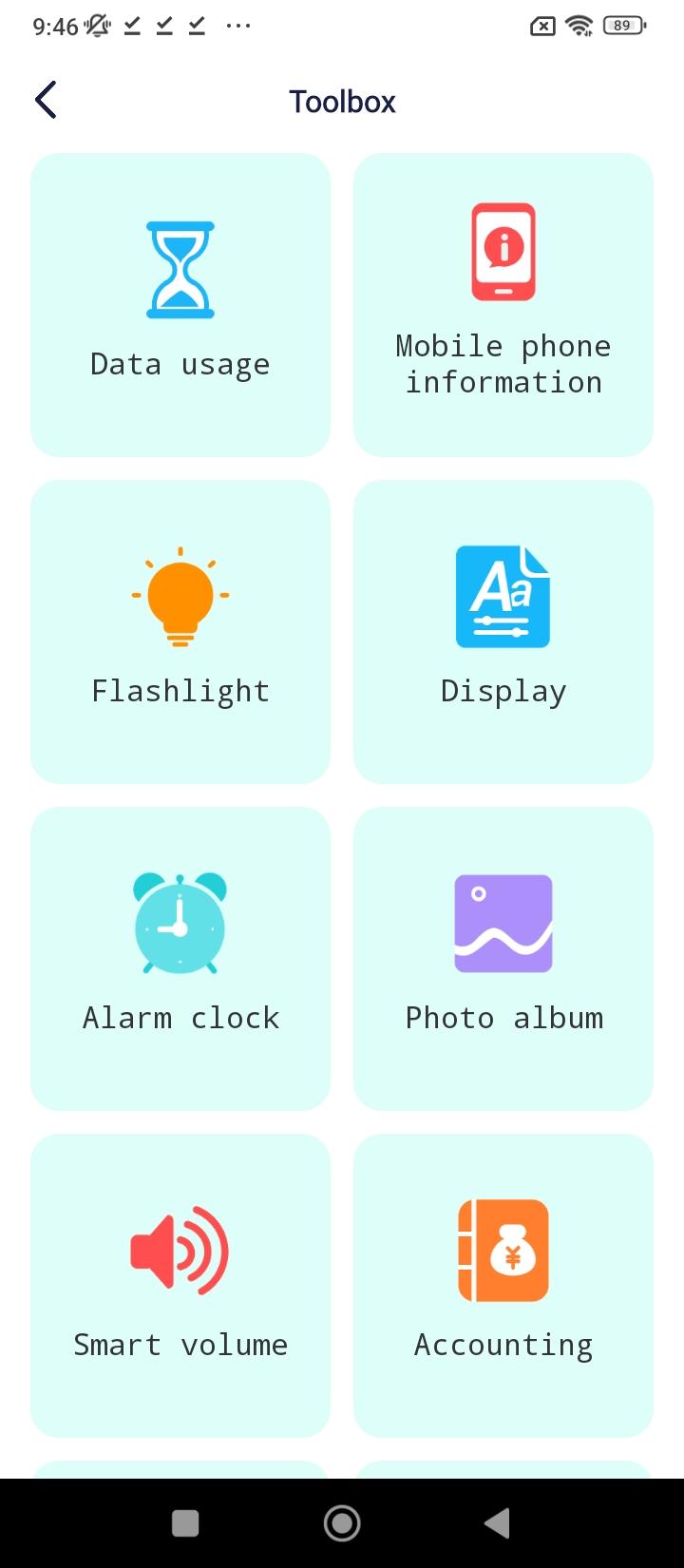
Task: Open the Photo album tool
Action: pos(503,958)
